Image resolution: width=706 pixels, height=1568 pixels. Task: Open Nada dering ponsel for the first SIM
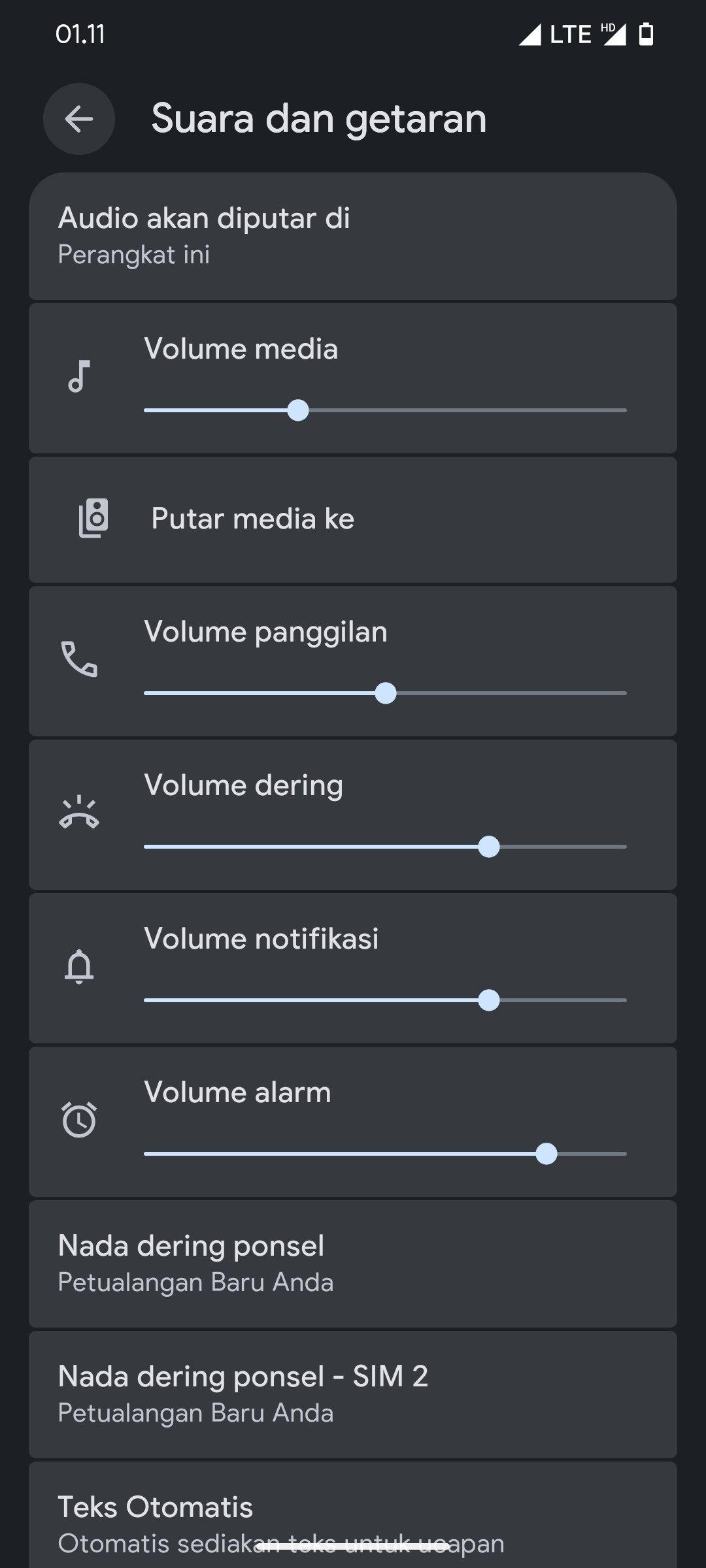[x=353, y=1264]
